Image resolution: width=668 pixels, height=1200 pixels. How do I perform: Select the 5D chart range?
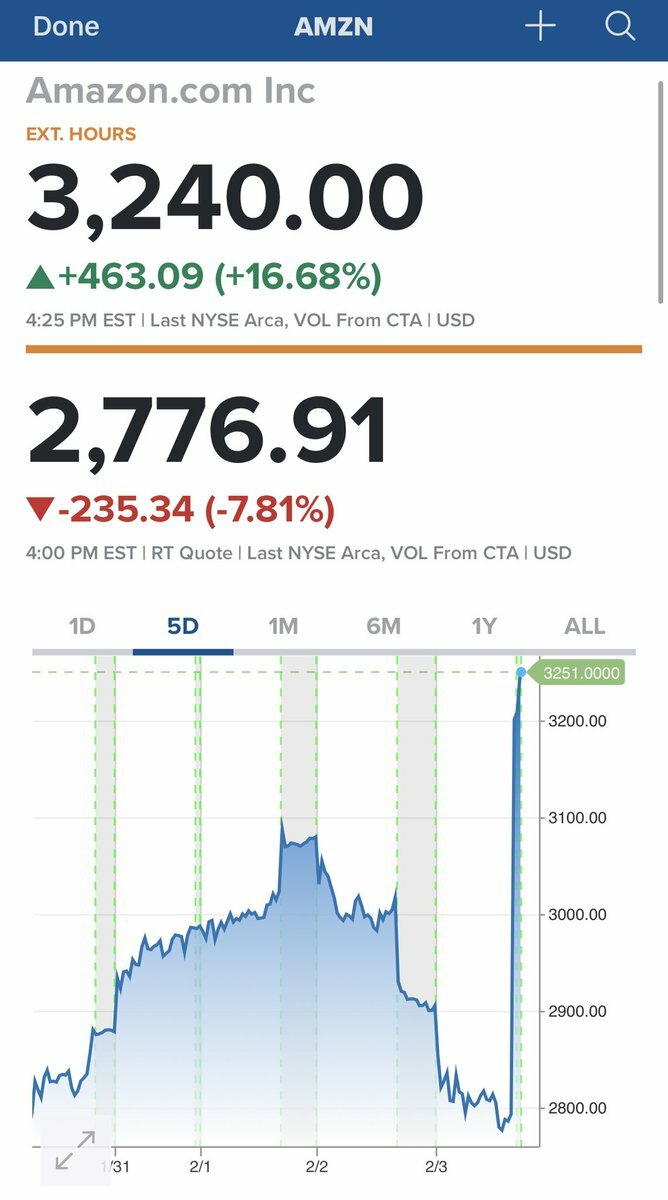click(x=183, y=626)
